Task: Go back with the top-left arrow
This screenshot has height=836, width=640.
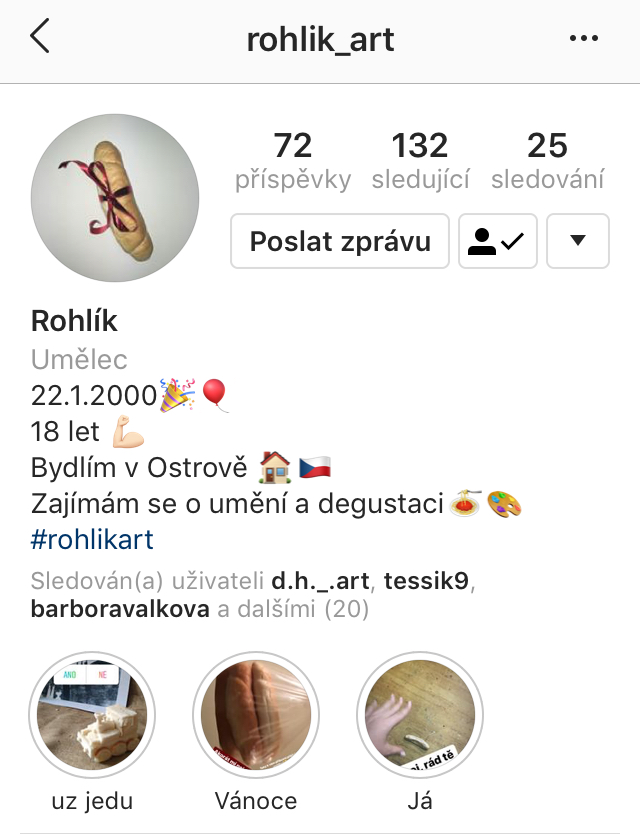Action: (40, 38)
